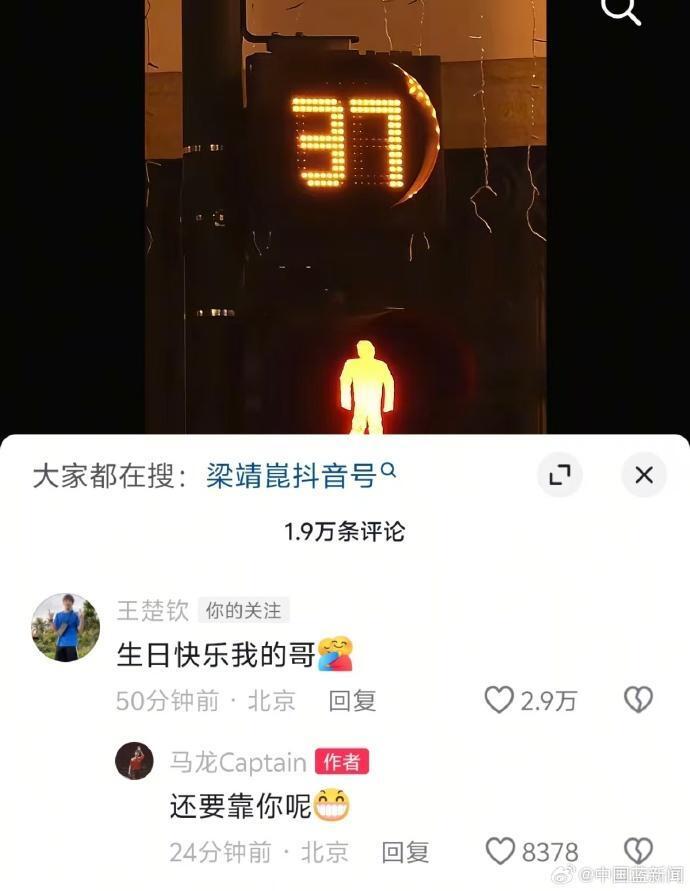Screen dimensions: 690x891
Task: Open the search icon over the video
Action: 620,10
